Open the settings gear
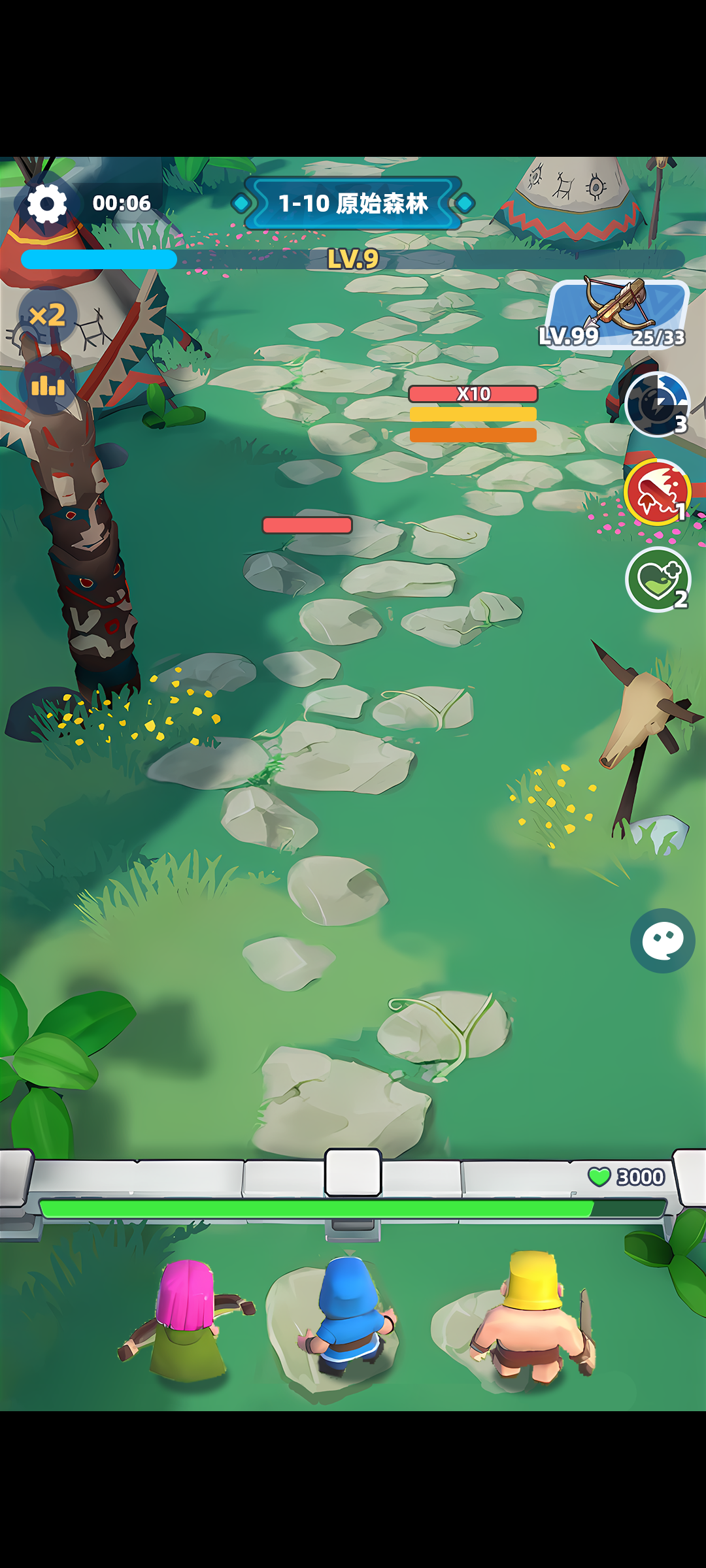Image resolution: width=706 pixels, height=1568 pixels. pos(47,204)
